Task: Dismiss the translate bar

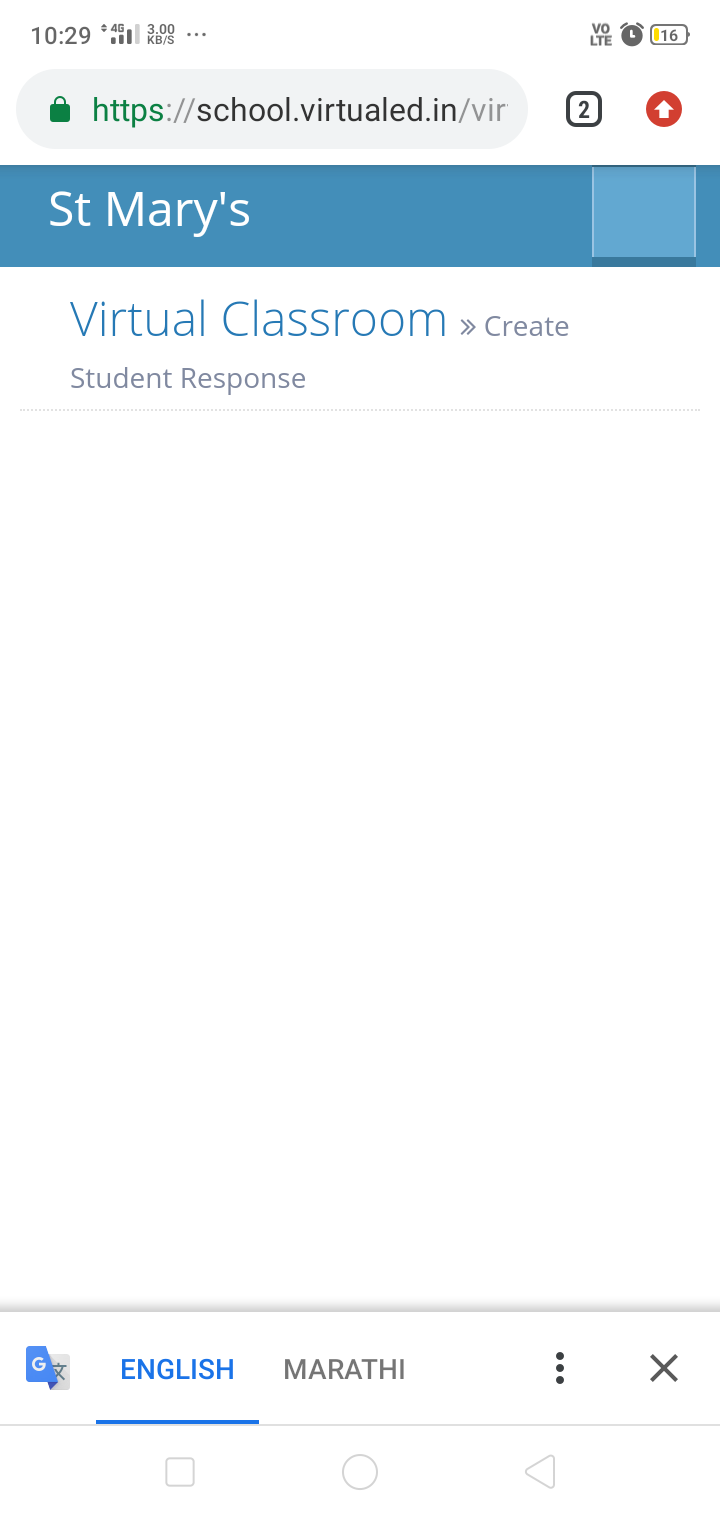Action: click(x=664, y=1368)
